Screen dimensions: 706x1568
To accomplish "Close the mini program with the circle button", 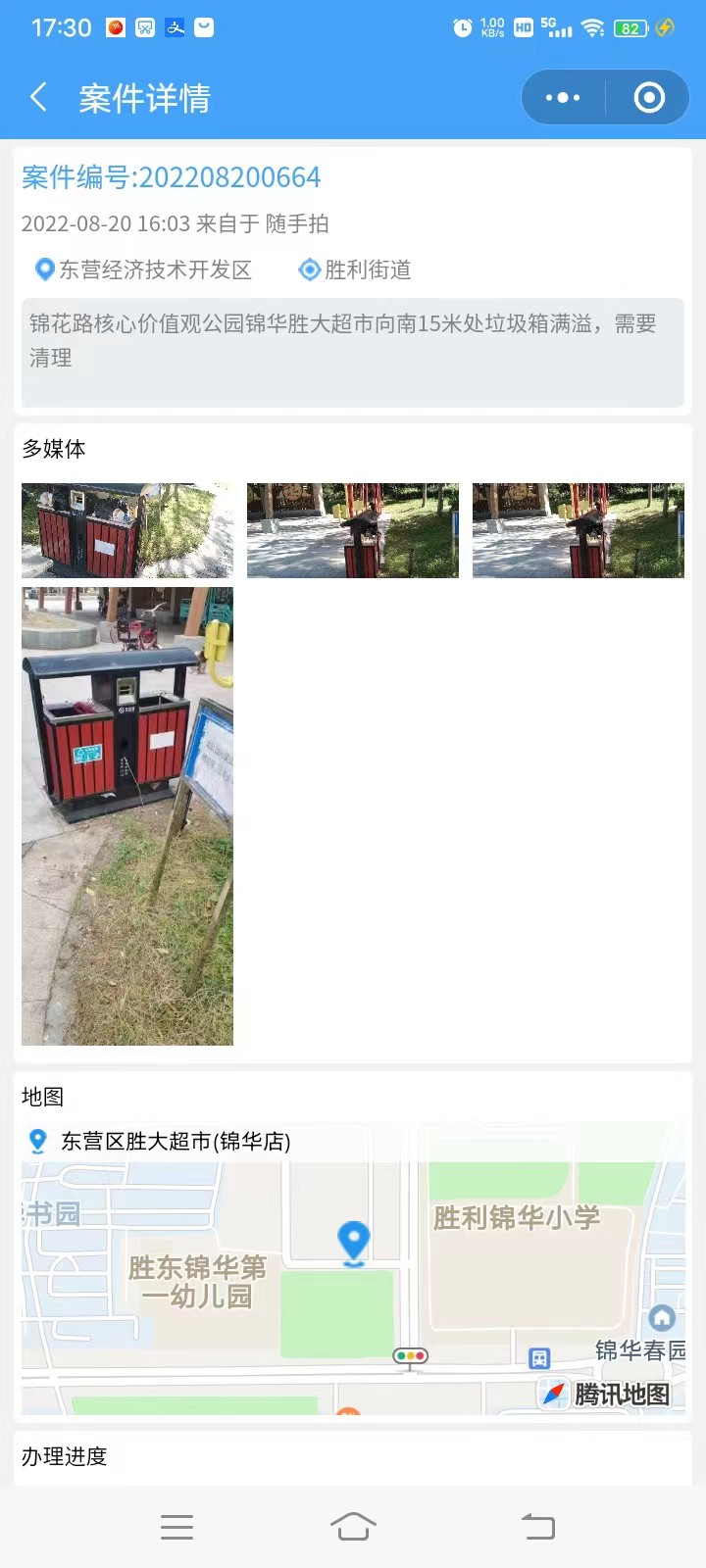I will (x=649, y=97).
